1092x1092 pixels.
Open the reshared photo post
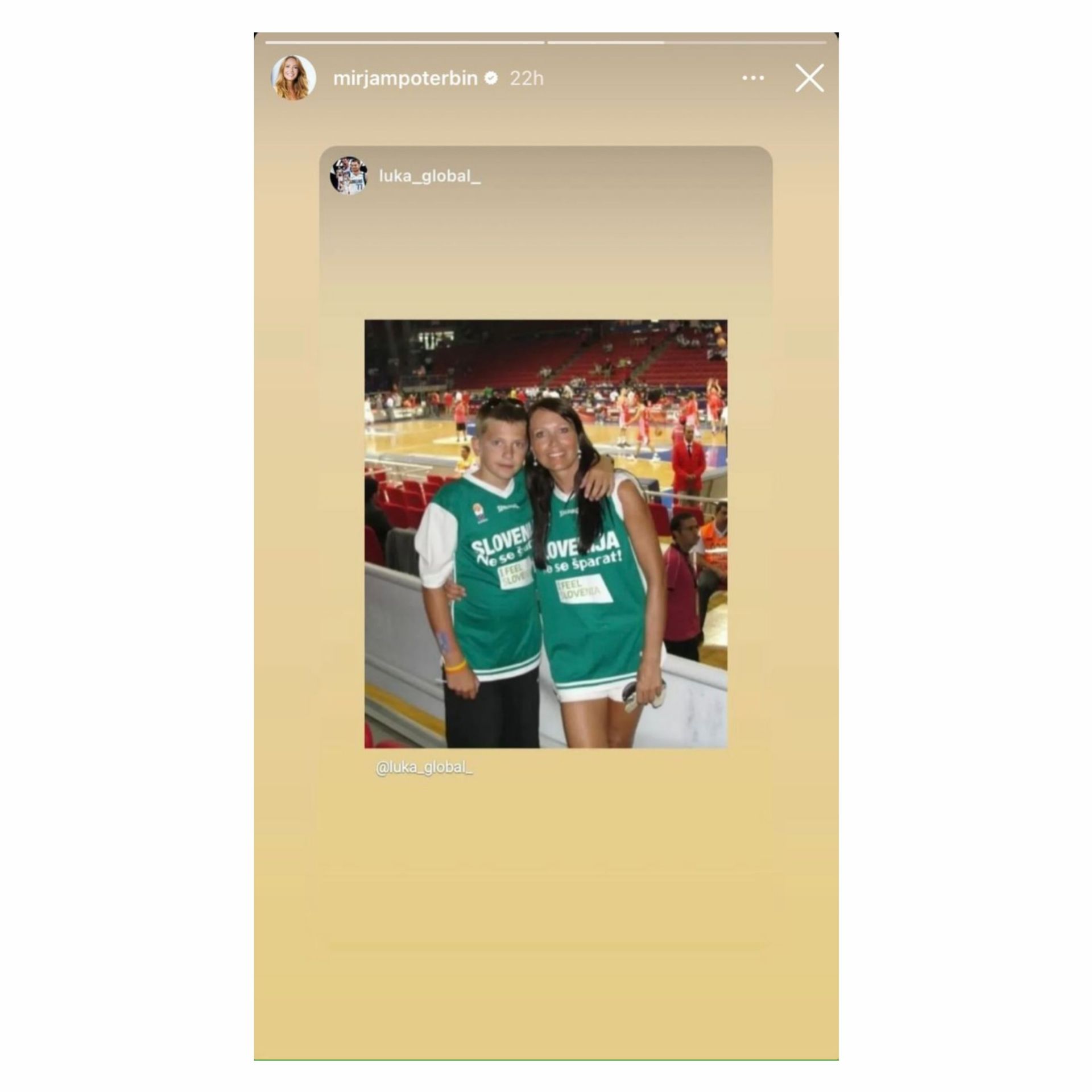[x=545, y=533]
